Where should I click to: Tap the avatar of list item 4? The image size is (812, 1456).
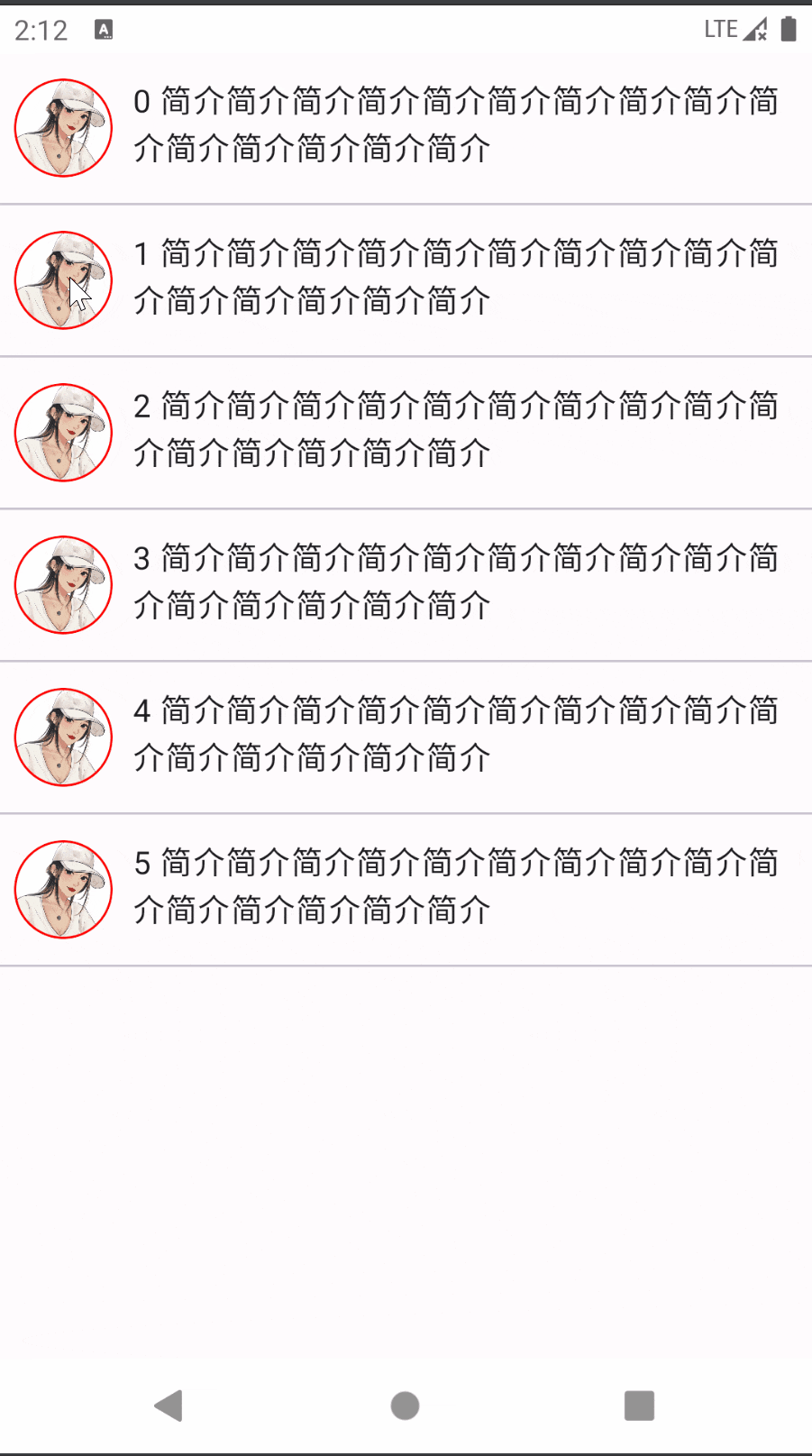[63, 737]
